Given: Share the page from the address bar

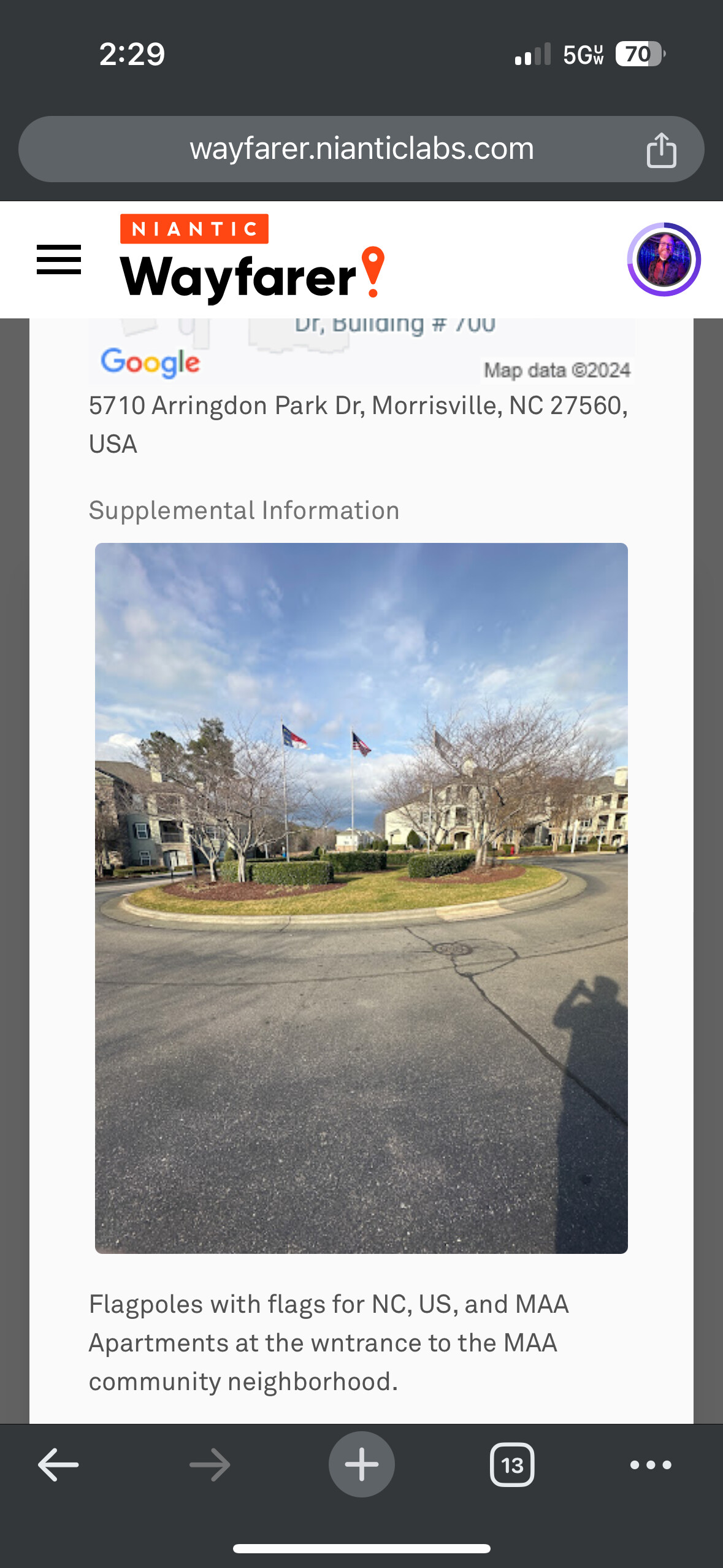Looking at the screenshot, I should [x=661, y=150].
